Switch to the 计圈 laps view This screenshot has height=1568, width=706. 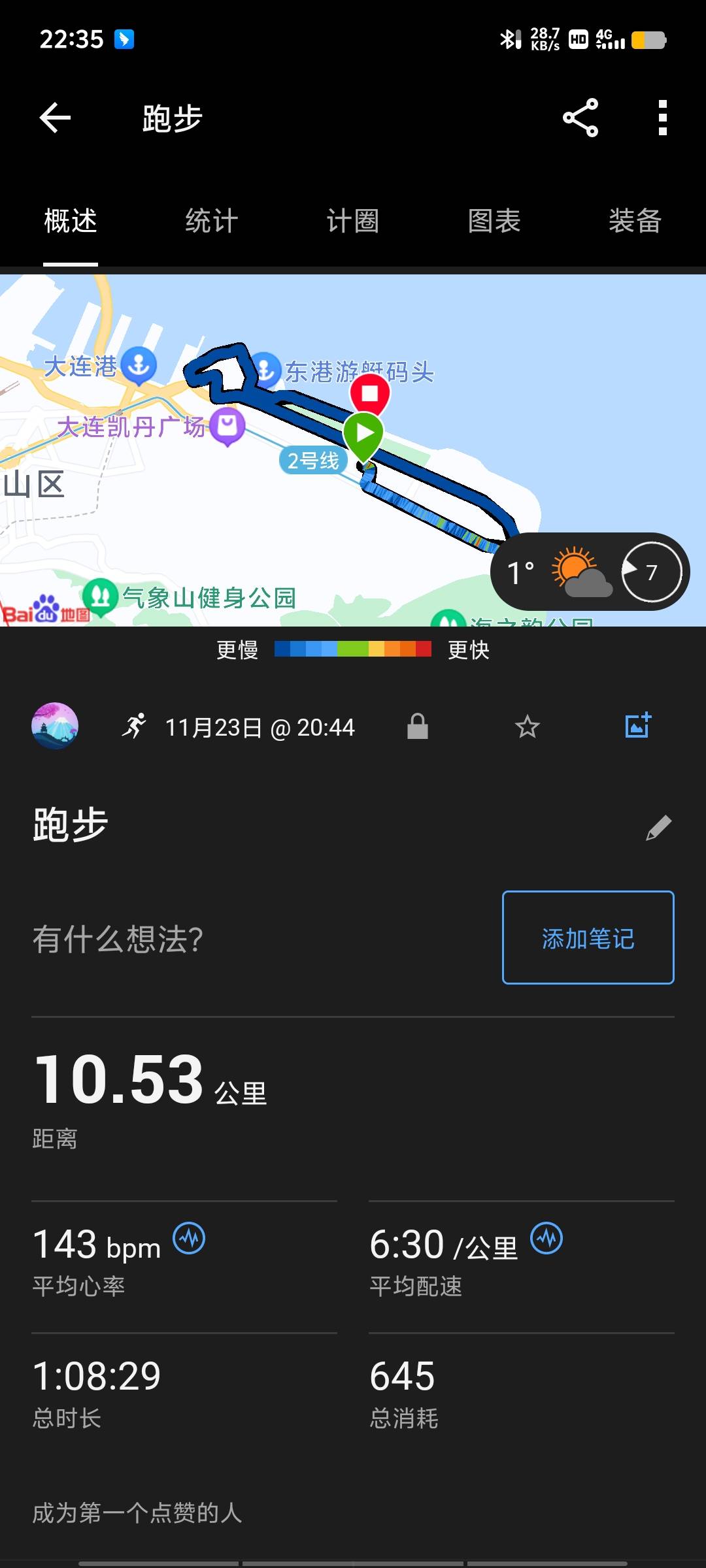tap(353, 221)
